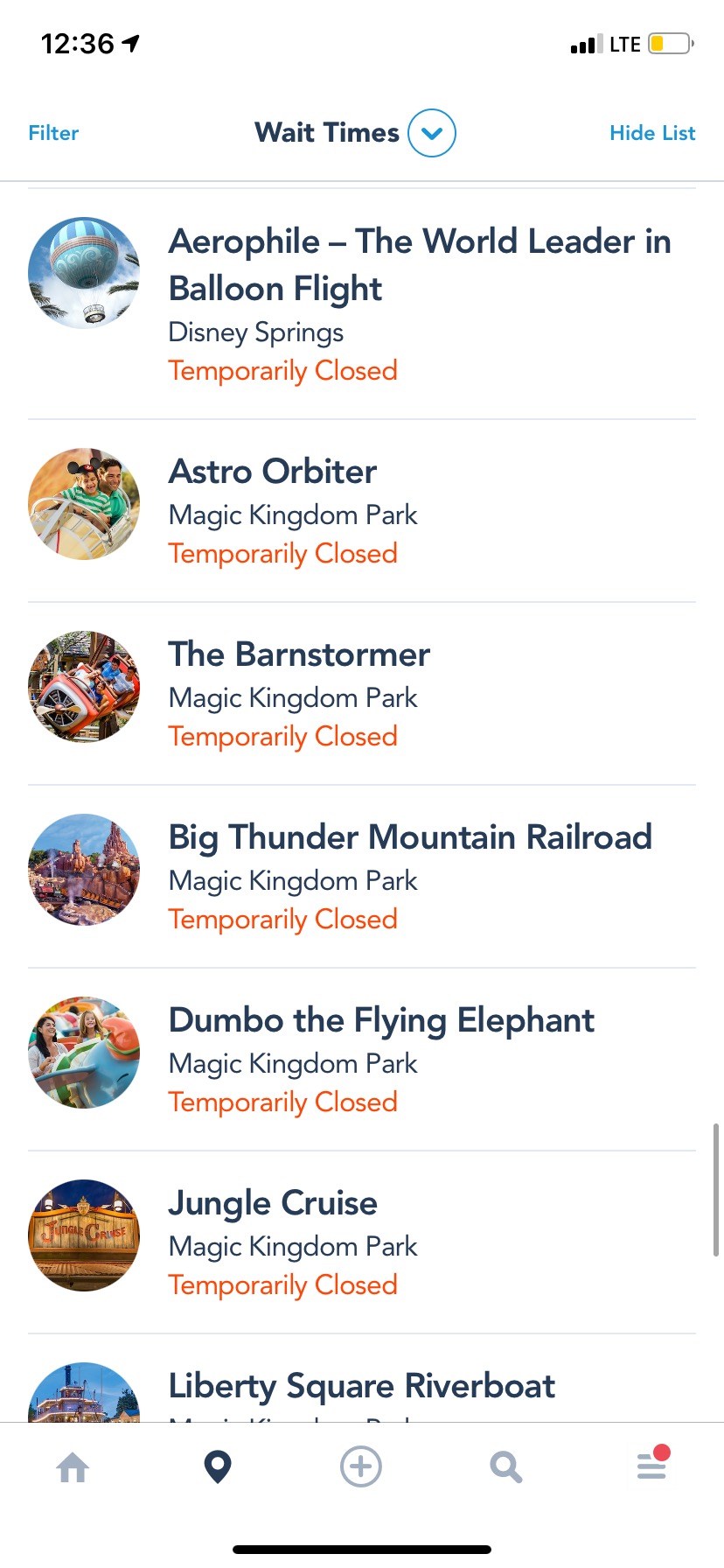Open the Jungle Cruise entry
Viewport: 724px width, 1568px height.
click(273, 1203)
